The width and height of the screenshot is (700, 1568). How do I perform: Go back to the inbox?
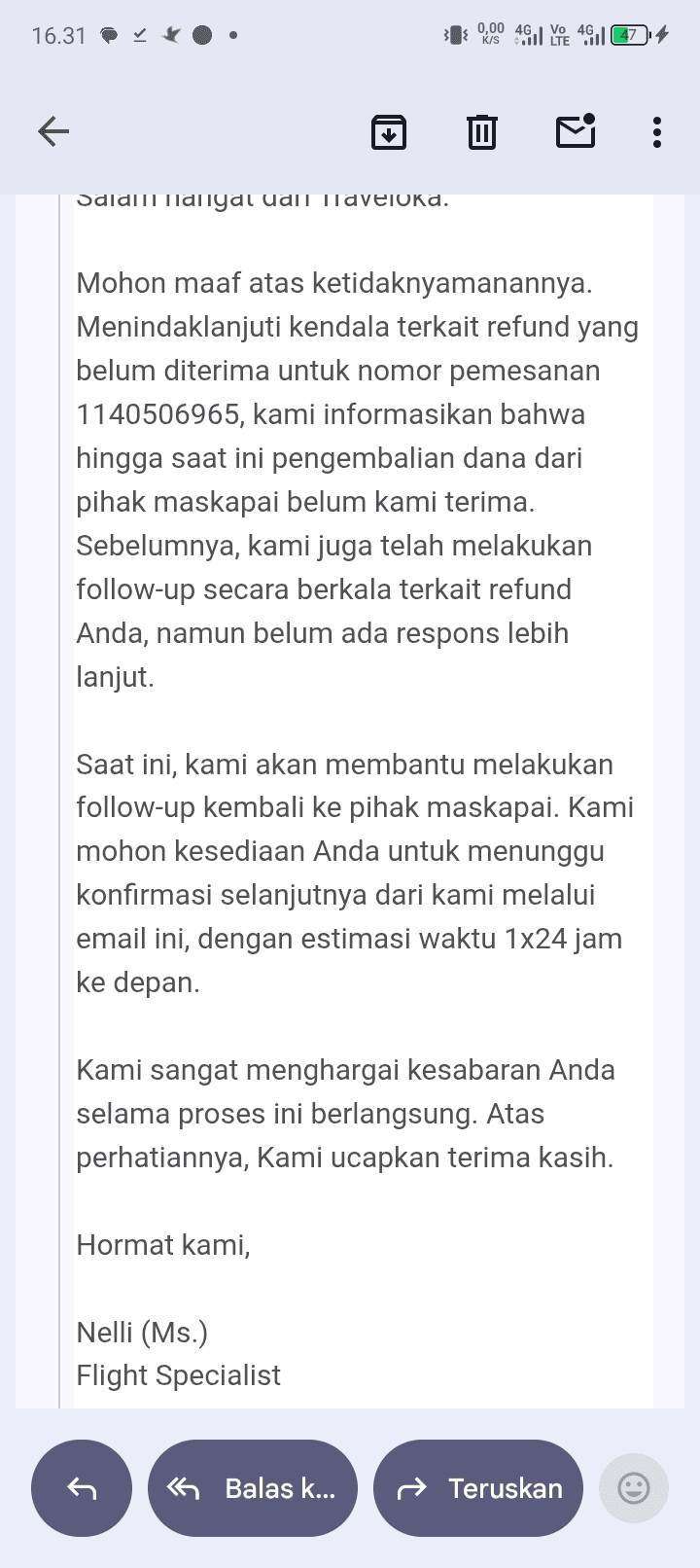(53, 131)
